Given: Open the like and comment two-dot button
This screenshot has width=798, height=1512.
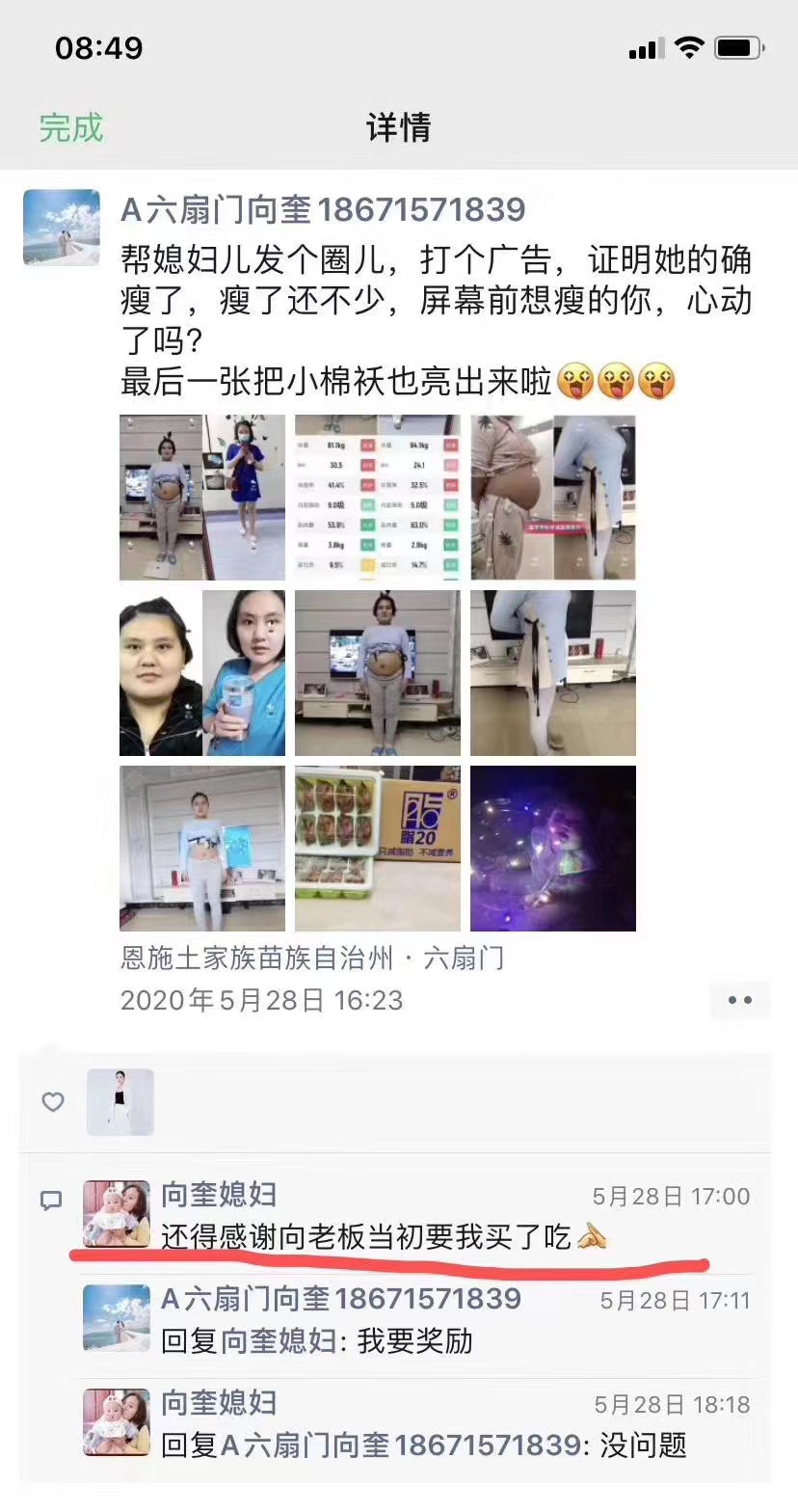Looking at the screenshot, I should (740, 1000).
